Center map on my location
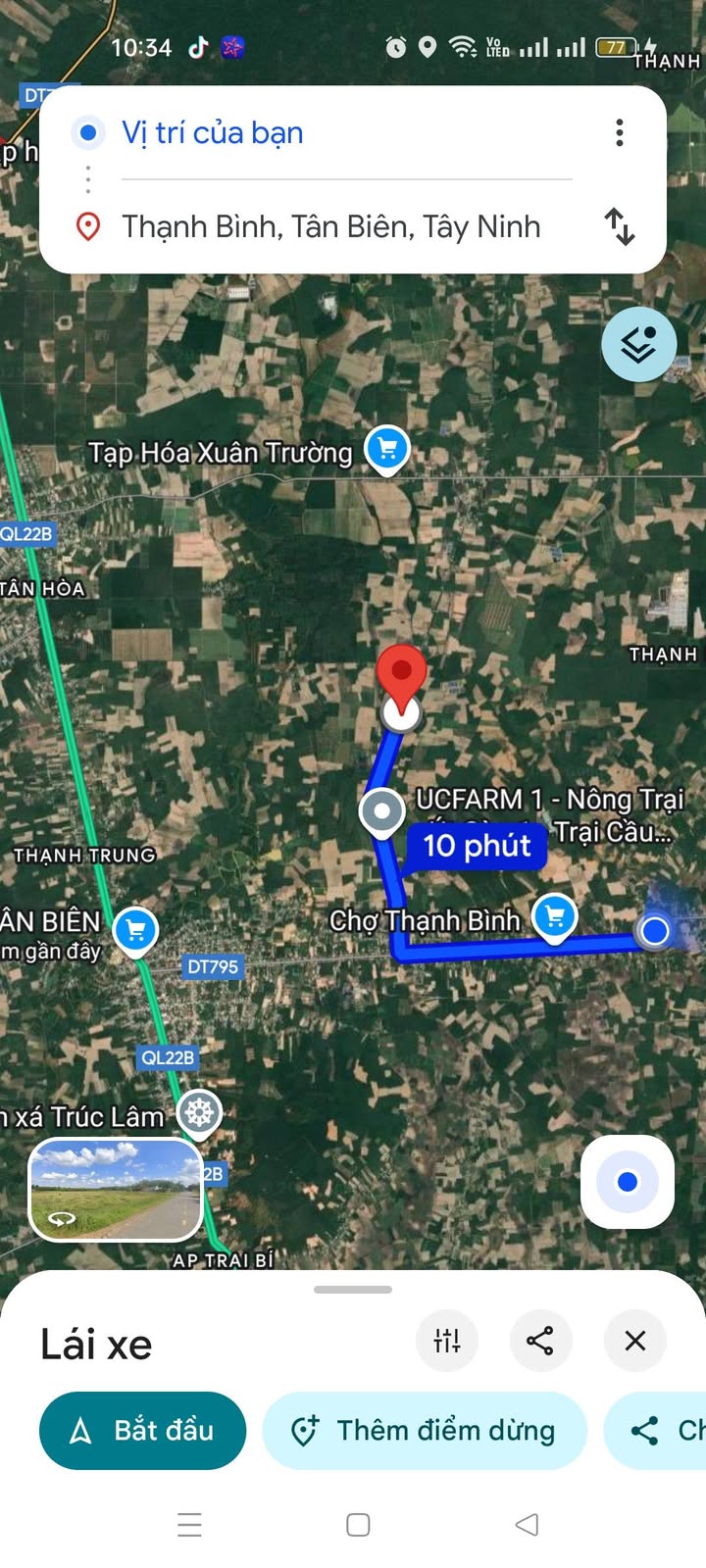Image resolution: width=706 pixels, height=1568 pixels. [x=628, y=1182]
